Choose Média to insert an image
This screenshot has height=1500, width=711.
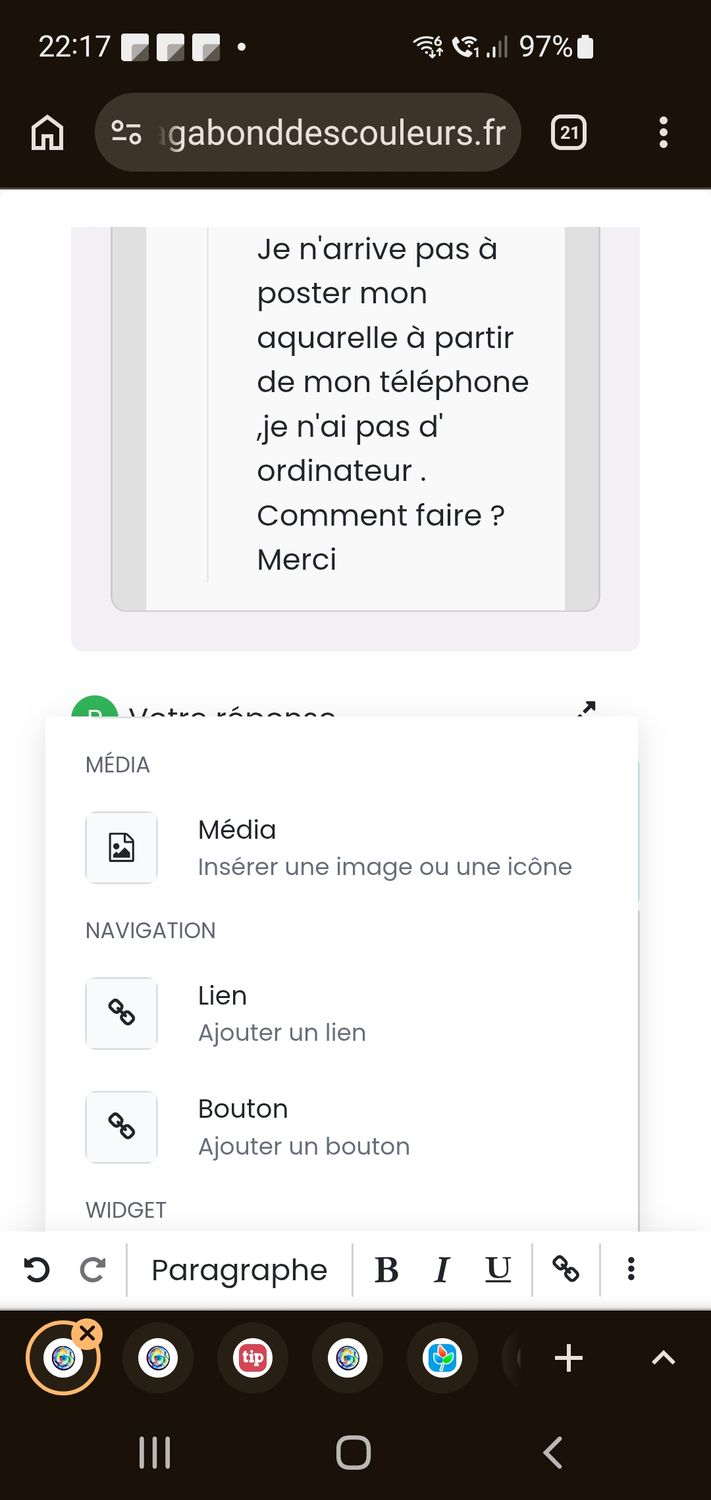click(x=330, y=847)
